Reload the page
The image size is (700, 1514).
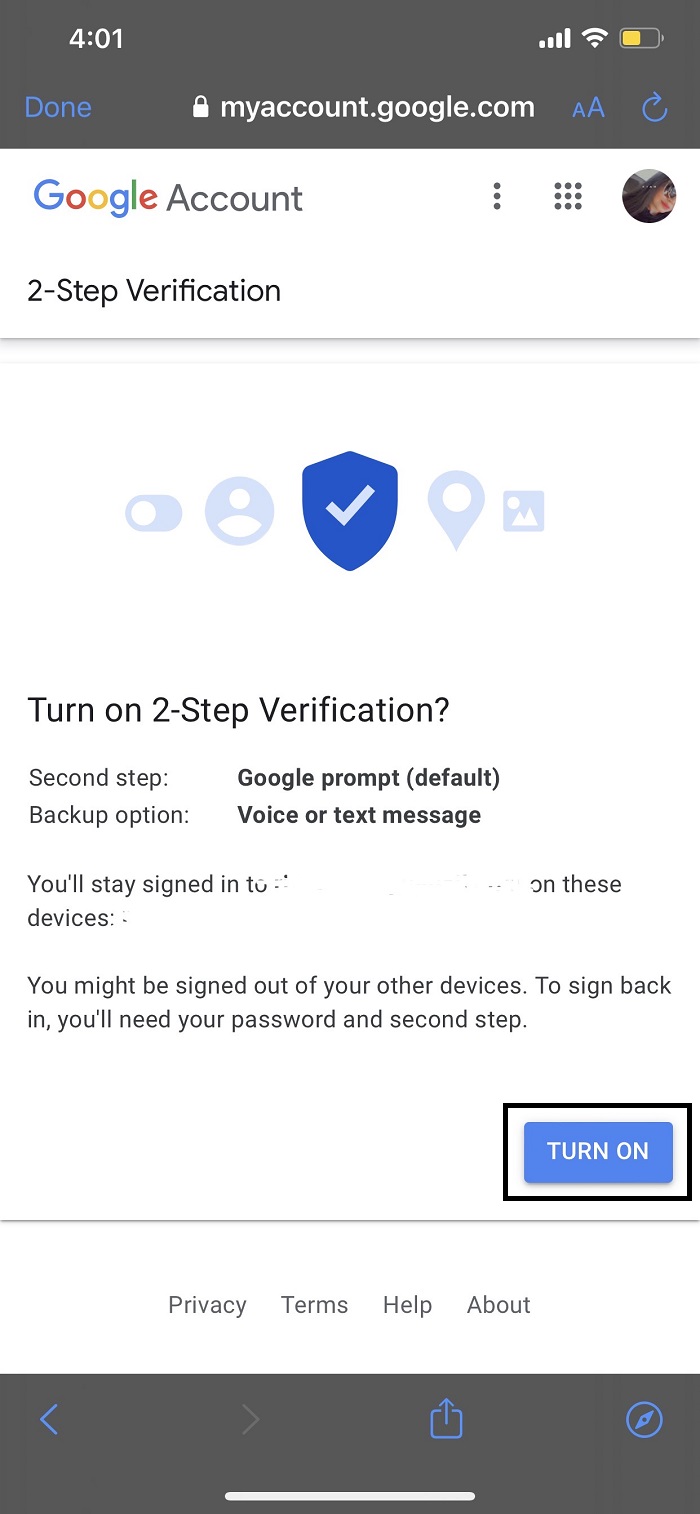[654, 107]
